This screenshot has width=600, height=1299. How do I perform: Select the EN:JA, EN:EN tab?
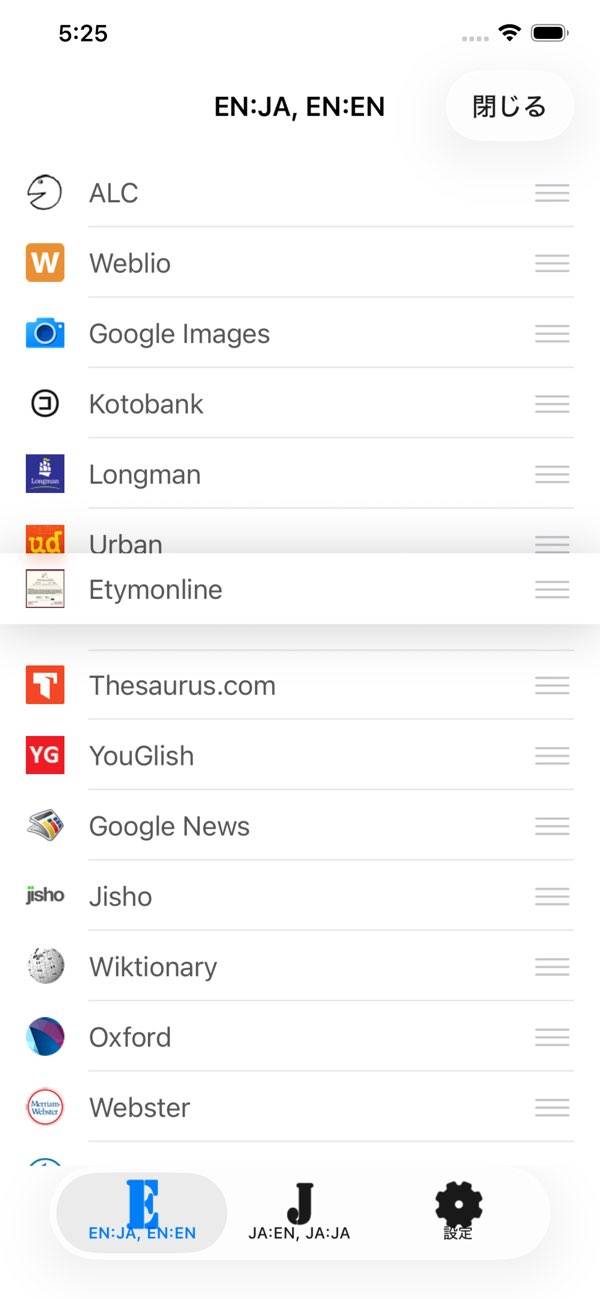[x=142, y=1211]
